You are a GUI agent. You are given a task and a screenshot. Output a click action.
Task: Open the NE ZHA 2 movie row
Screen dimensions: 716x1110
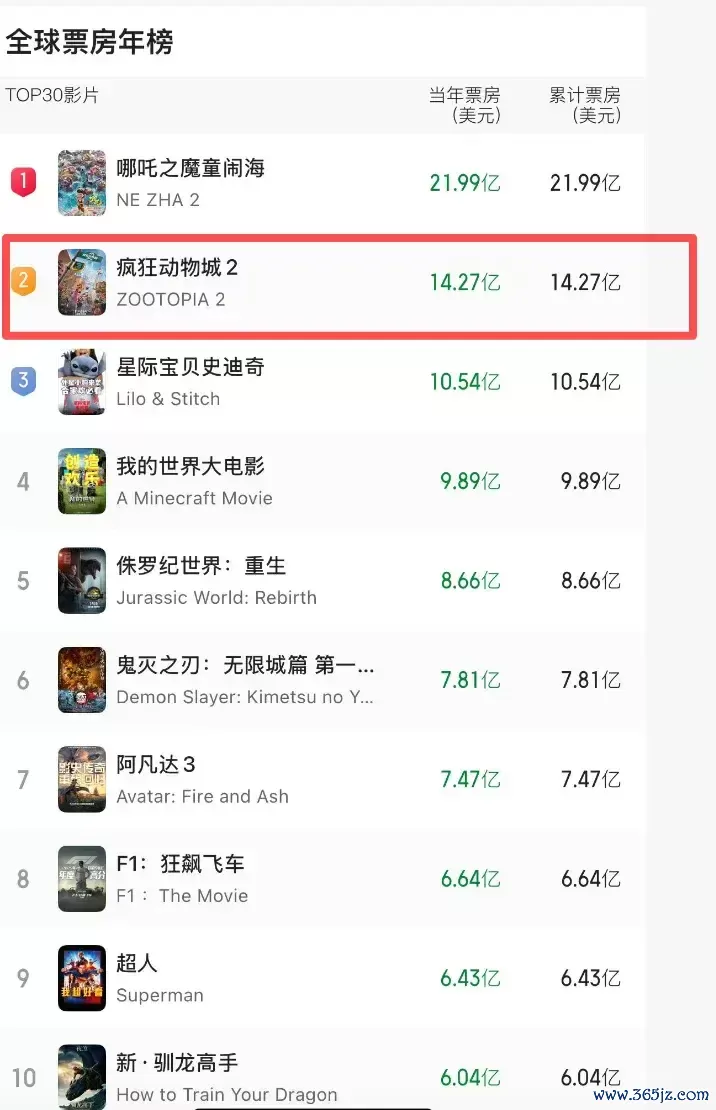point(190,182)
